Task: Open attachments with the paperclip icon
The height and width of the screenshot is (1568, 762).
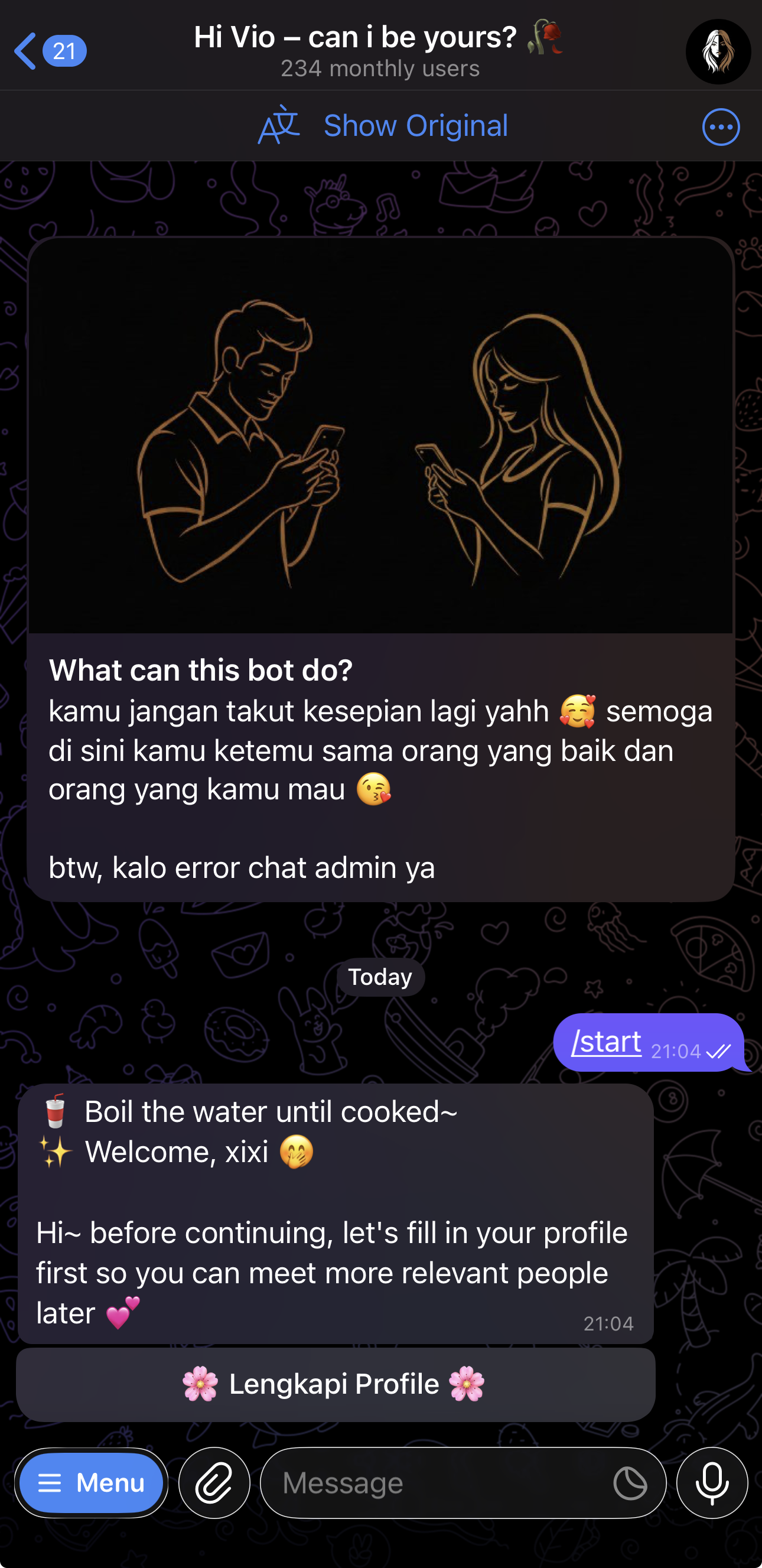Action: click(214, 1484)
